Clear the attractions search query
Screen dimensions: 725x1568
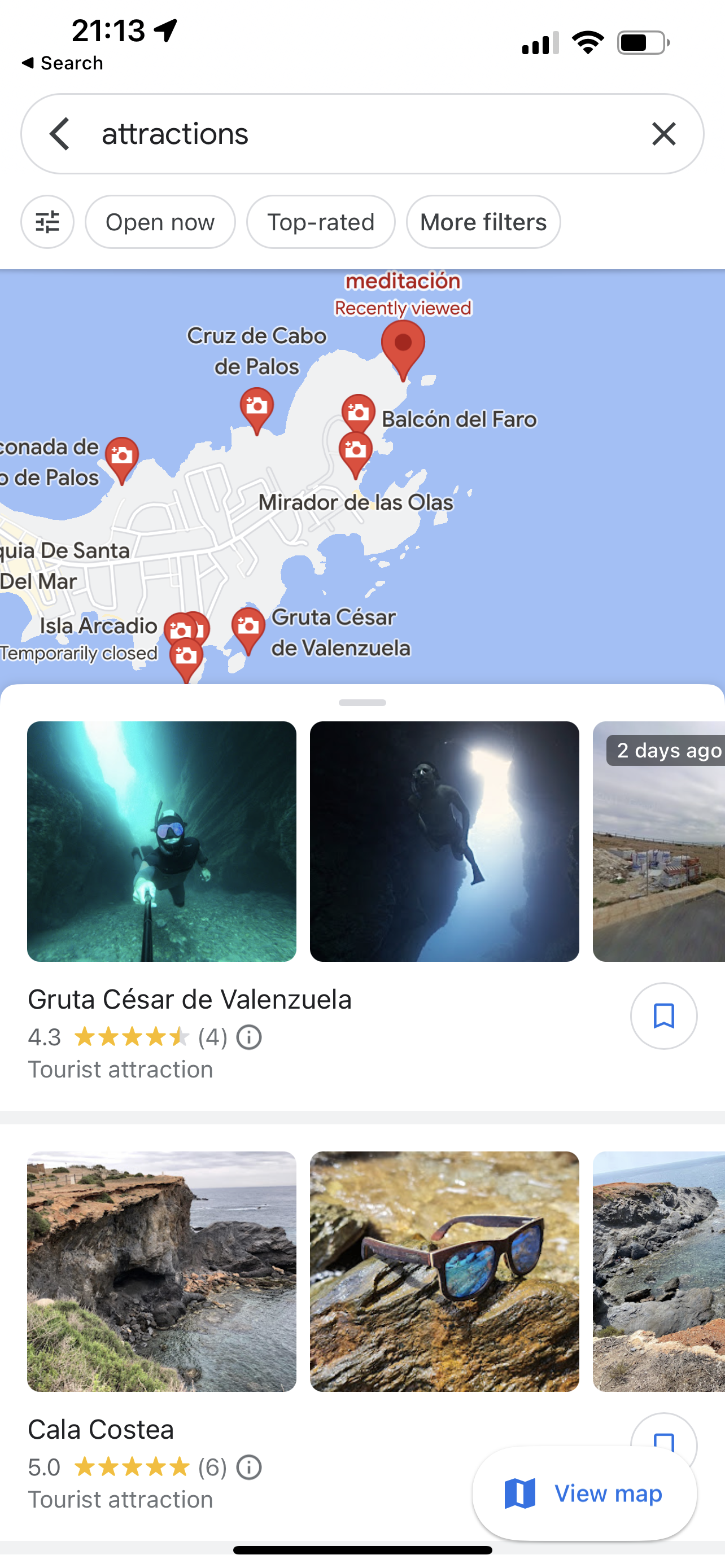pos(663,134)
